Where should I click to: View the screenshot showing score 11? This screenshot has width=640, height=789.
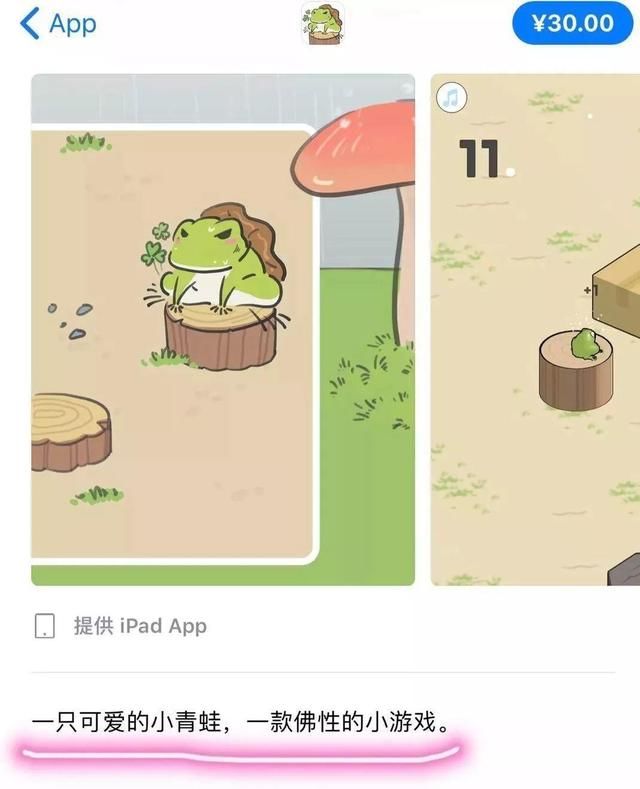coord(535,329)
